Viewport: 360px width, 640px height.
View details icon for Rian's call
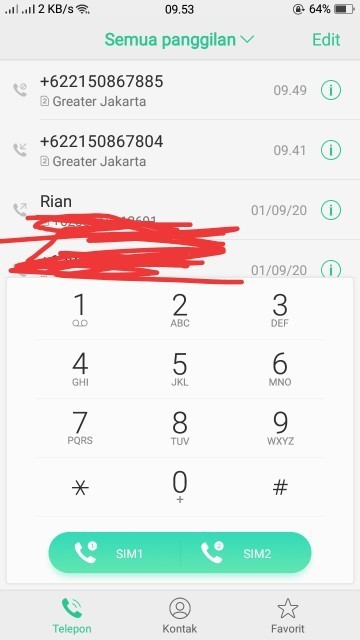(x=331, y=210)
